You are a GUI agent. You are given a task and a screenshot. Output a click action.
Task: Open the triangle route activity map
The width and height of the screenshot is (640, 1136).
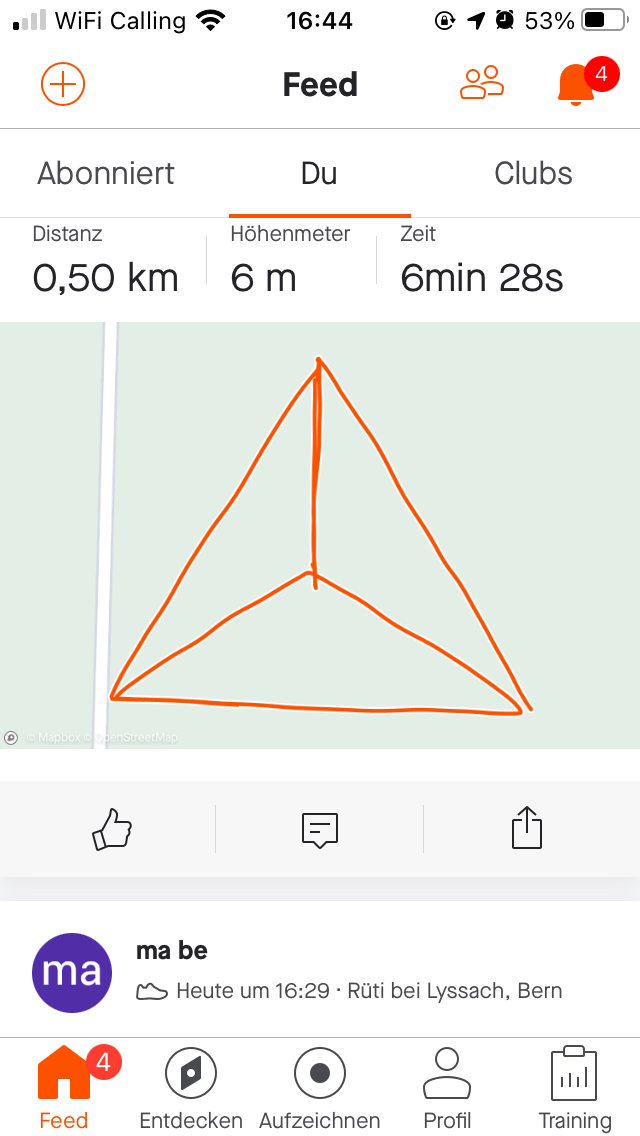(x=320, y=535)
